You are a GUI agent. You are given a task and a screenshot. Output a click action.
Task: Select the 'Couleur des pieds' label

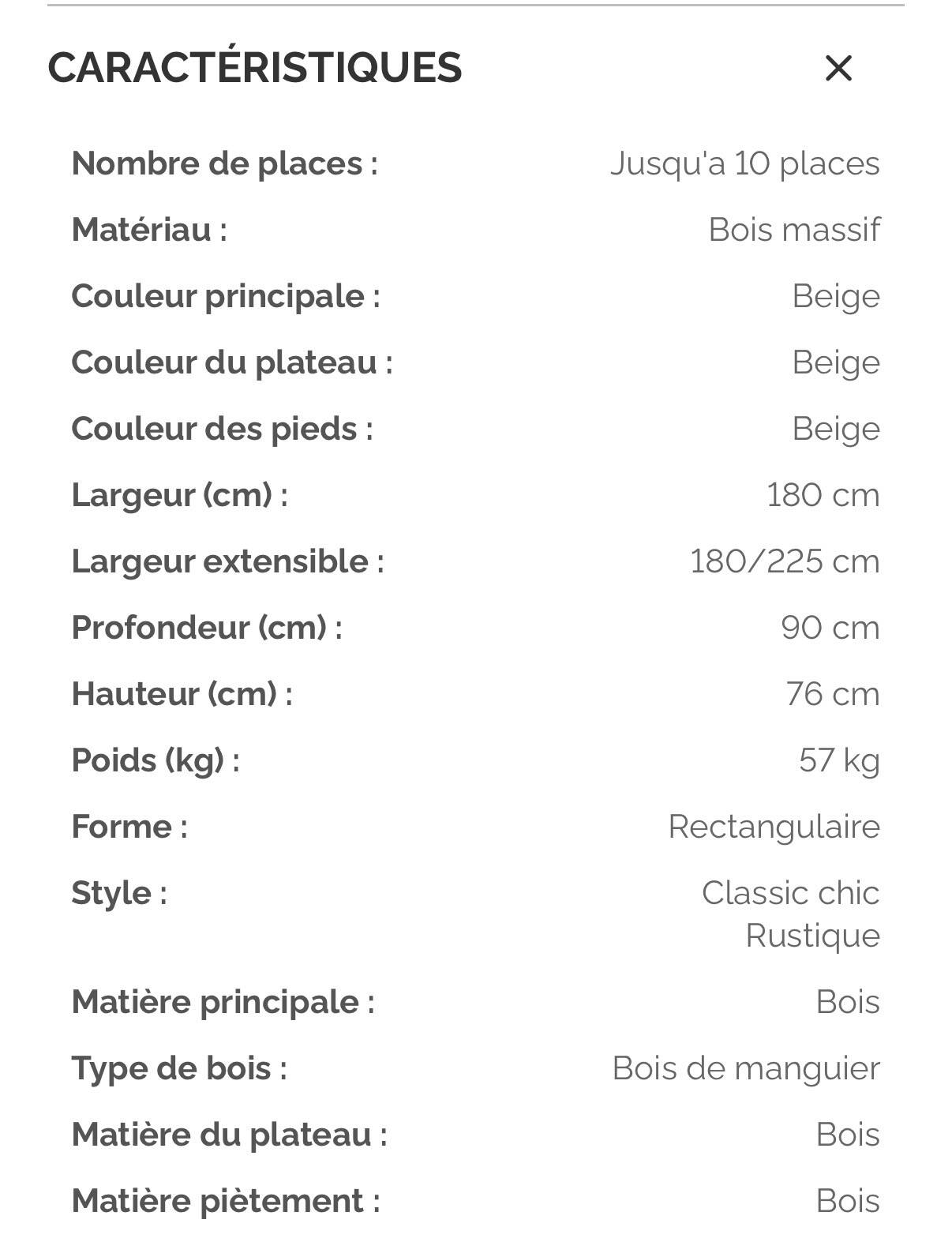215,429
